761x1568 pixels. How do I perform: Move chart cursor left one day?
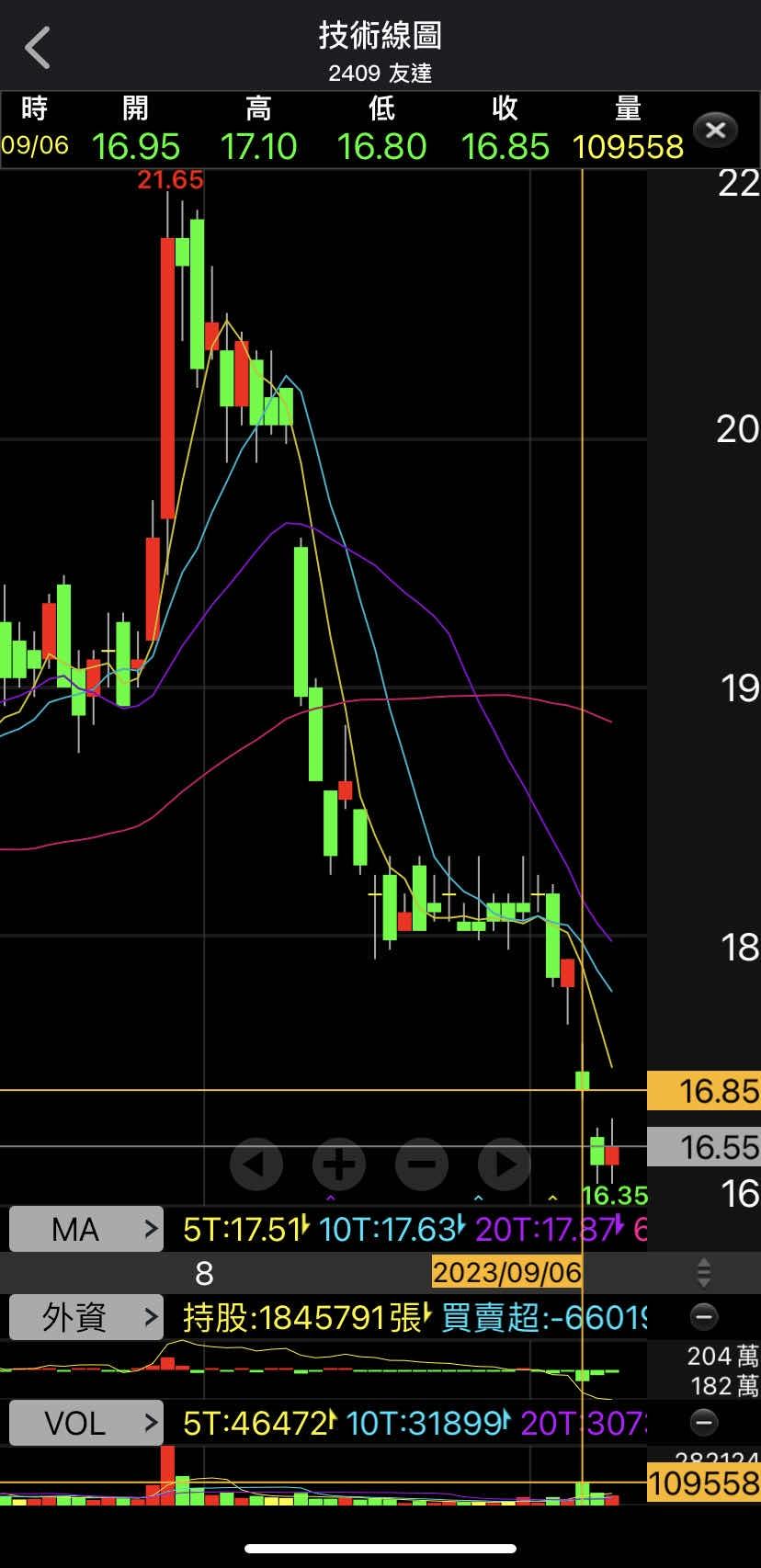(x=256, y=1165)
